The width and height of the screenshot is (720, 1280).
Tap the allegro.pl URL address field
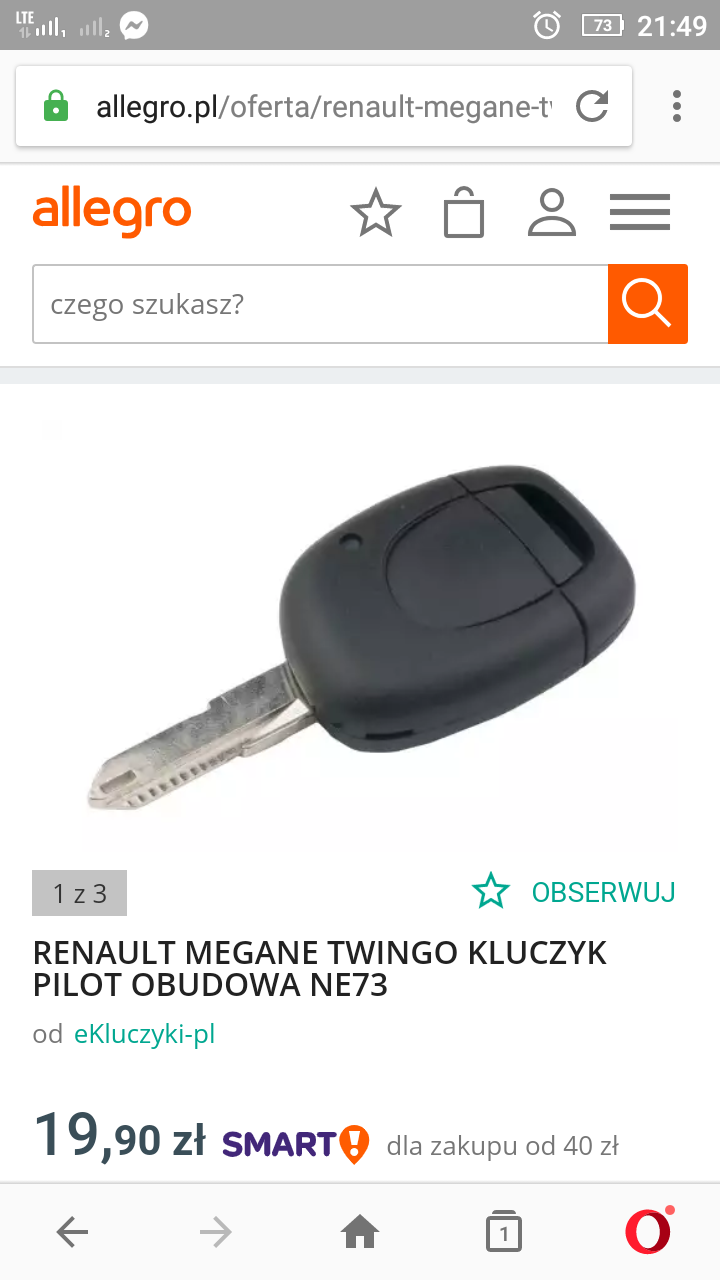pyautogui.click(x=320, y=106)
